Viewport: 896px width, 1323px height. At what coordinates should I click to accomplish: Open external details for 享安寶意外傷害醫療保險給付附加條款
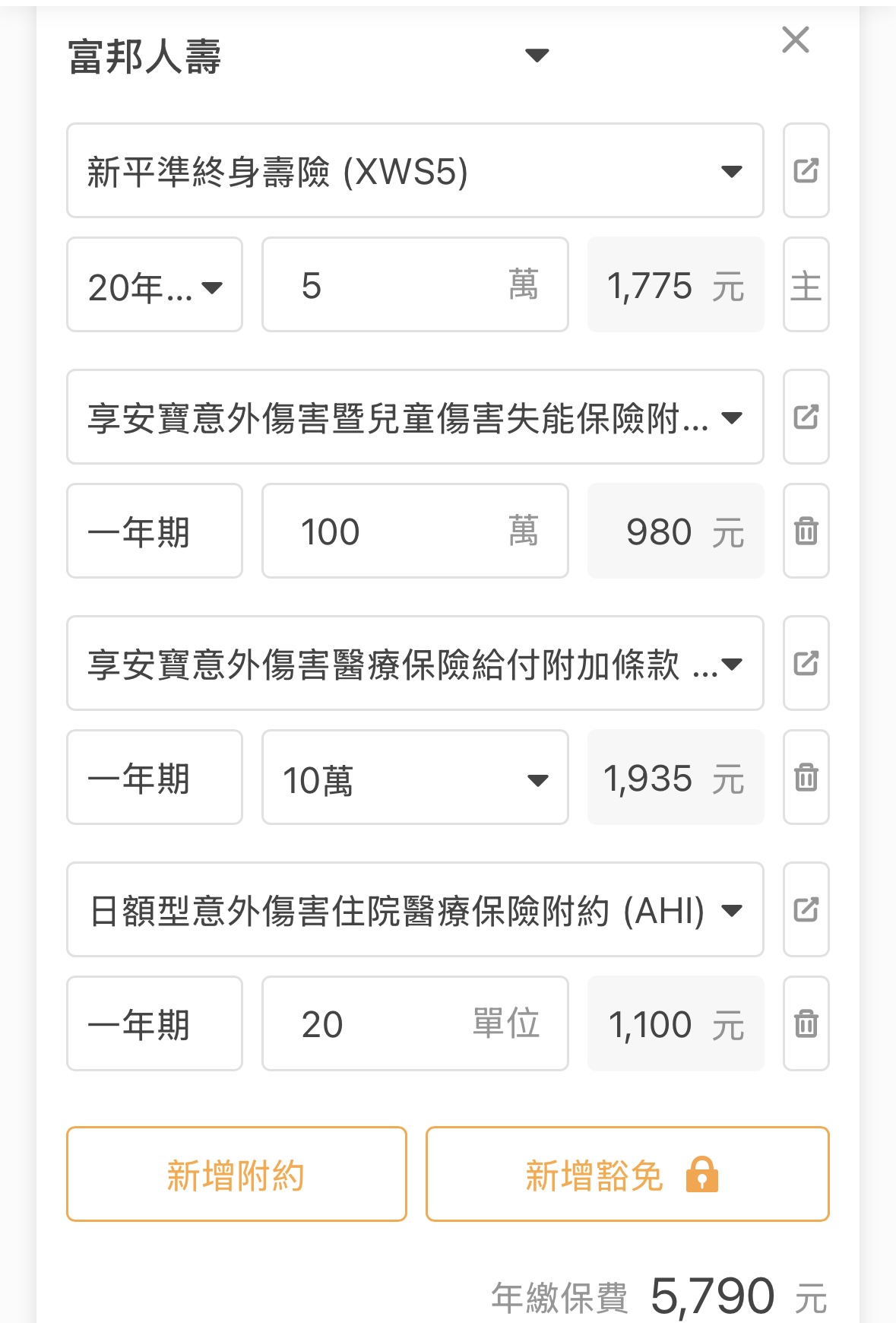click(x=806, y=664)
